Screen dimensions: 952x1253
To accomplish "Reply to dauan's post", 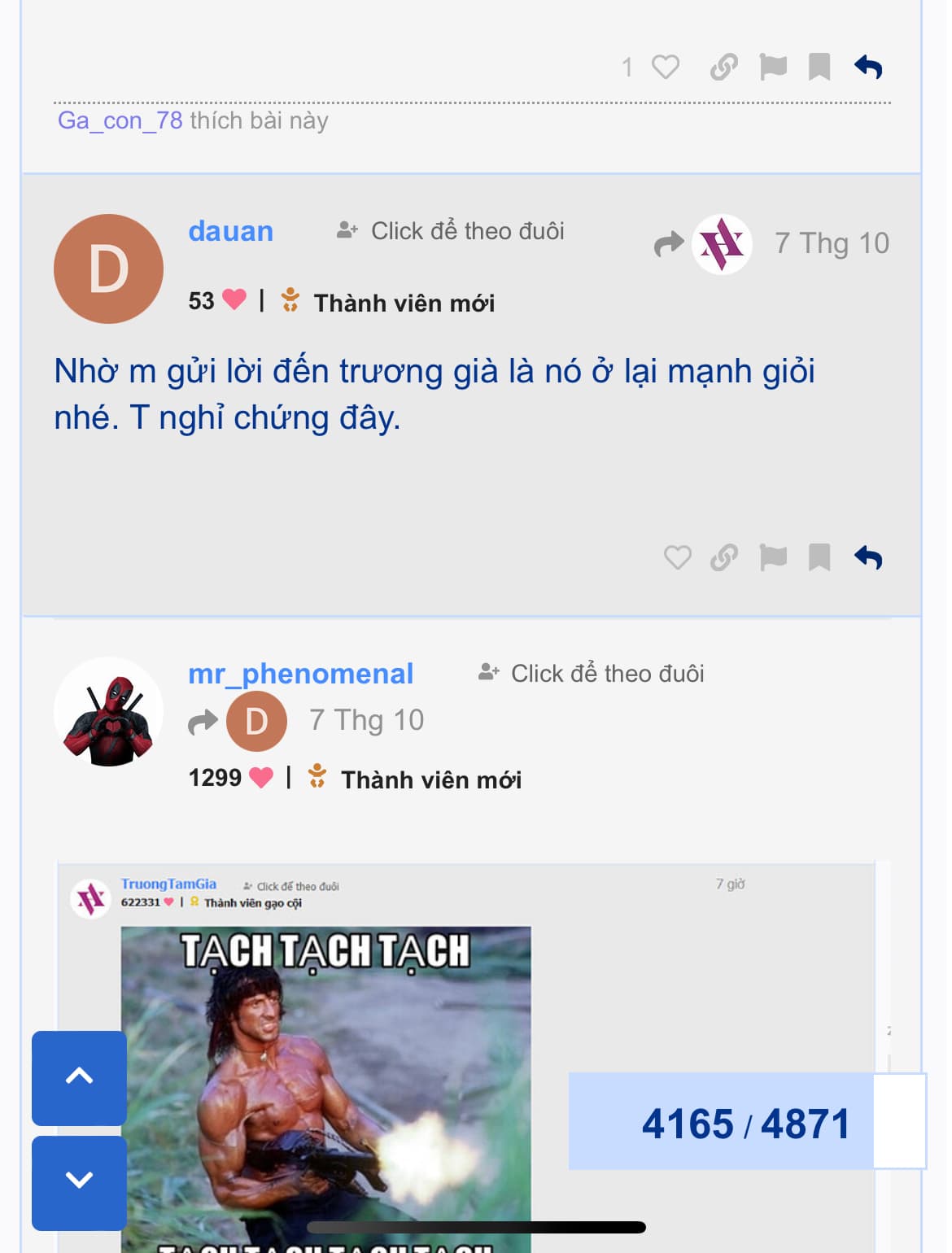I will 868,558.
